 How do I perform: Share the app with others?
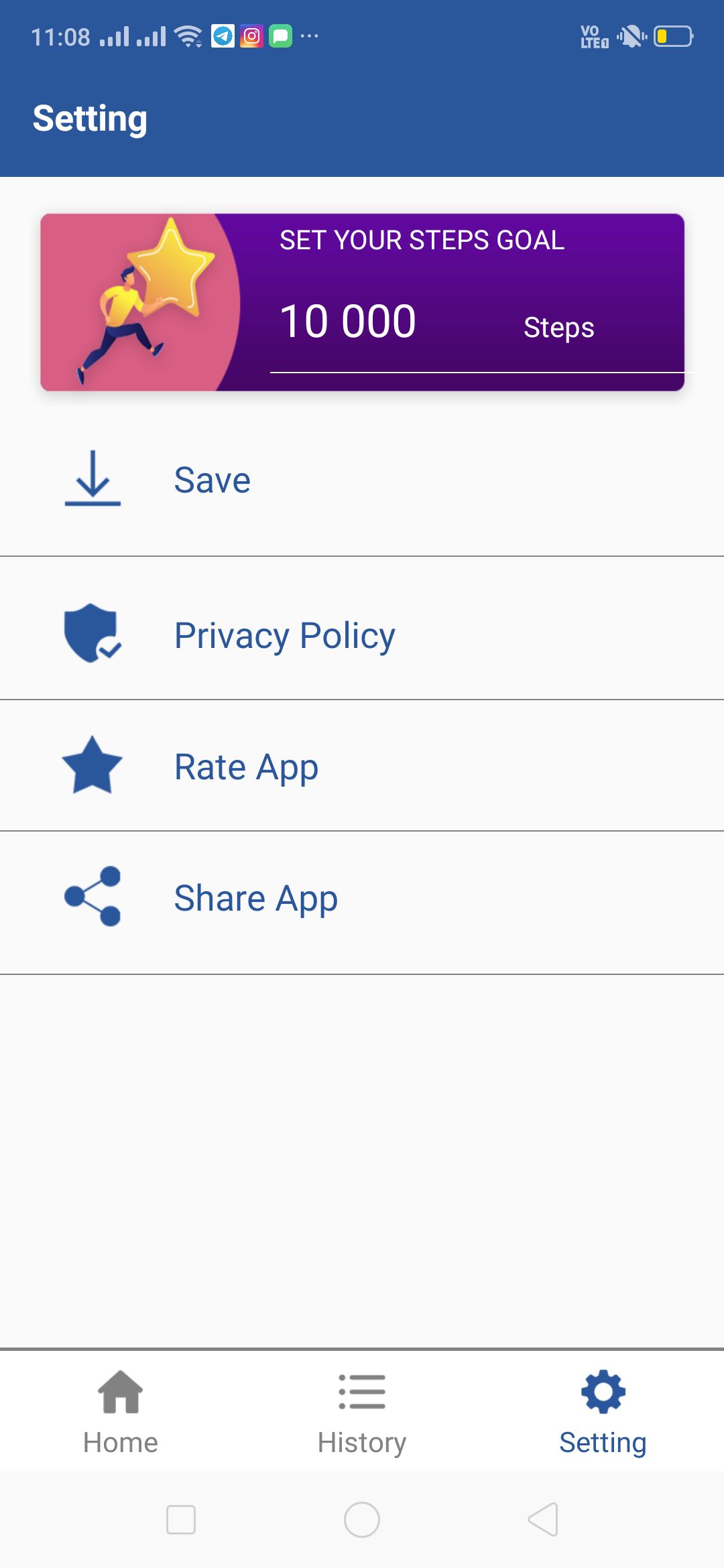[x=255, y=898]
